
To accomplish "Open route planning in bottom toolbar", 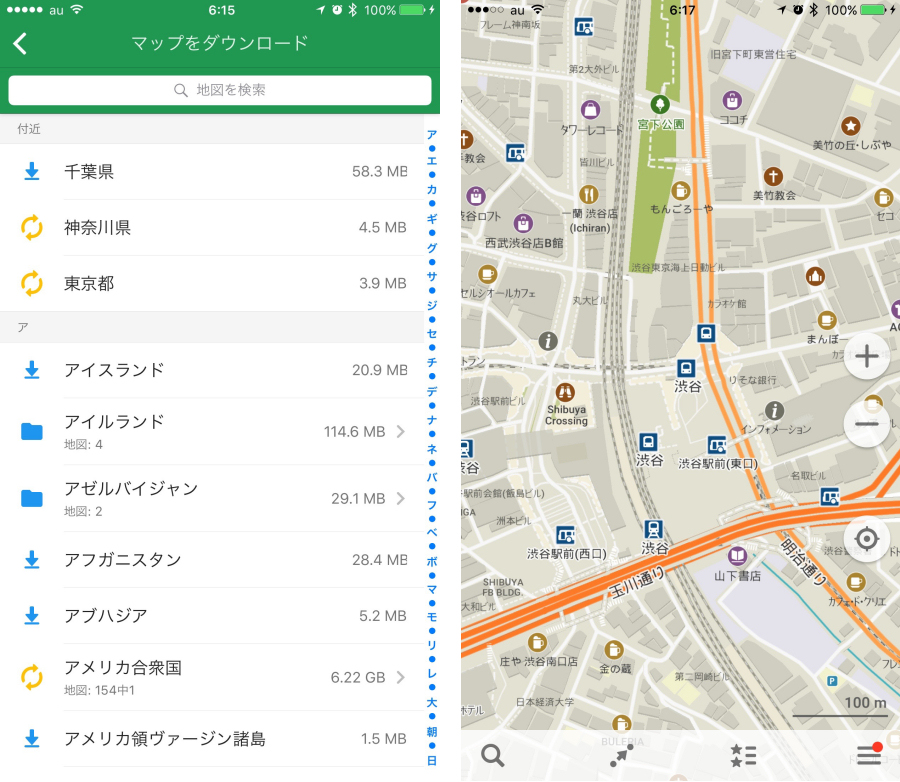I will tap(622, 755).
